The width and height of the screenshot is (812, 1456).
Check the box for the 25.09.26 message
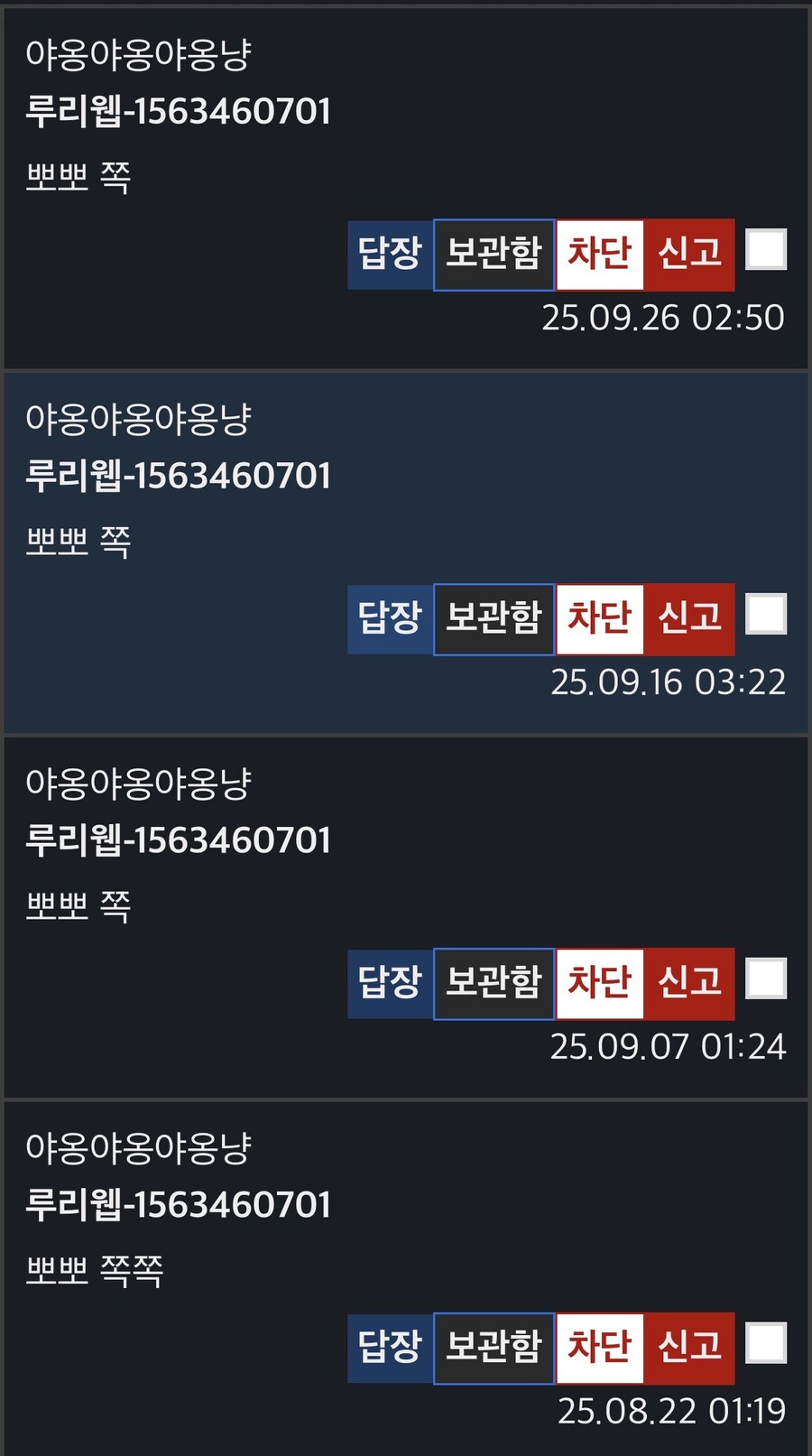pos(766,250)
